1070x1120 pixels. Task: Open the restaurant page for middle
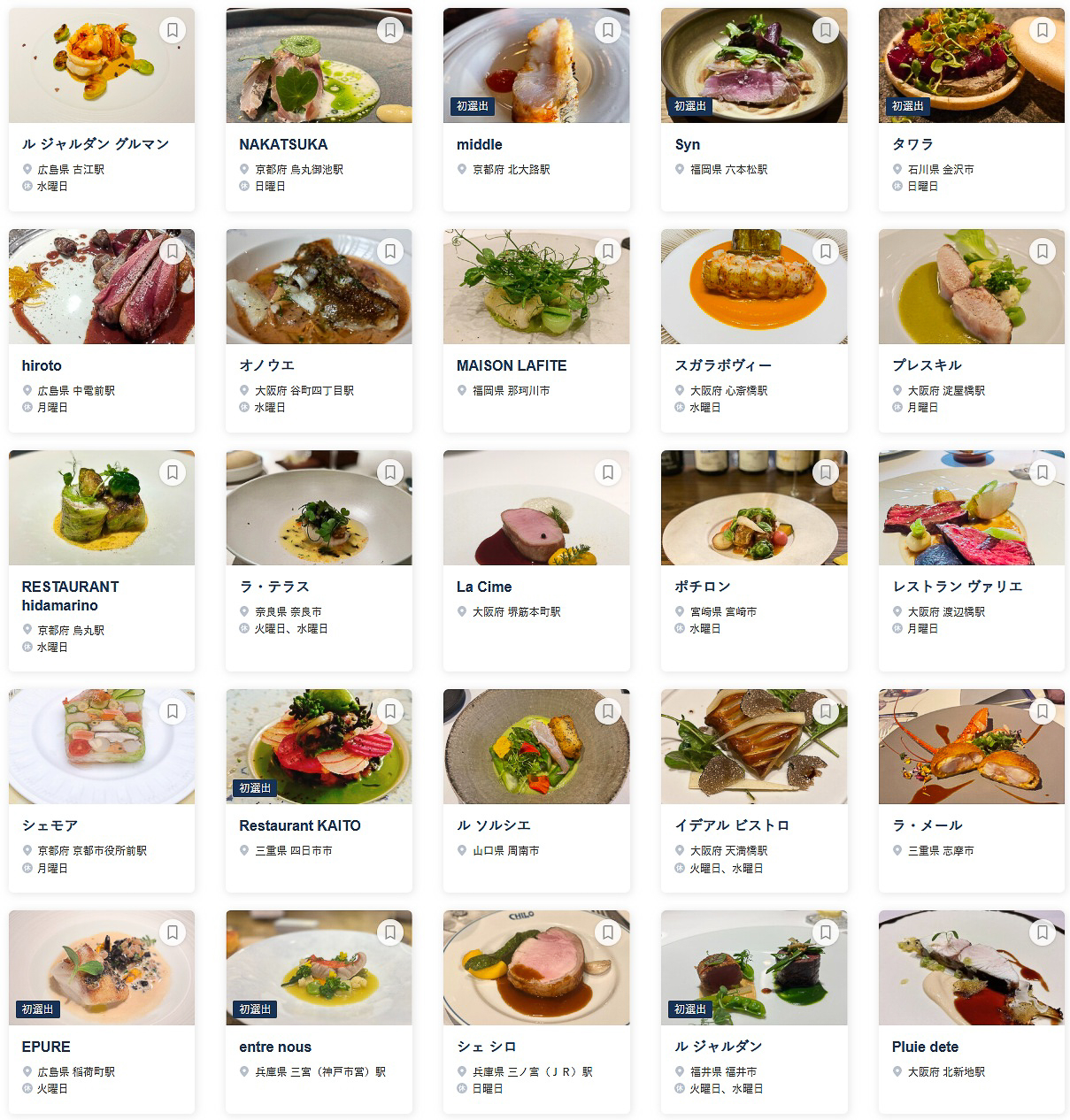pos(479,144)
